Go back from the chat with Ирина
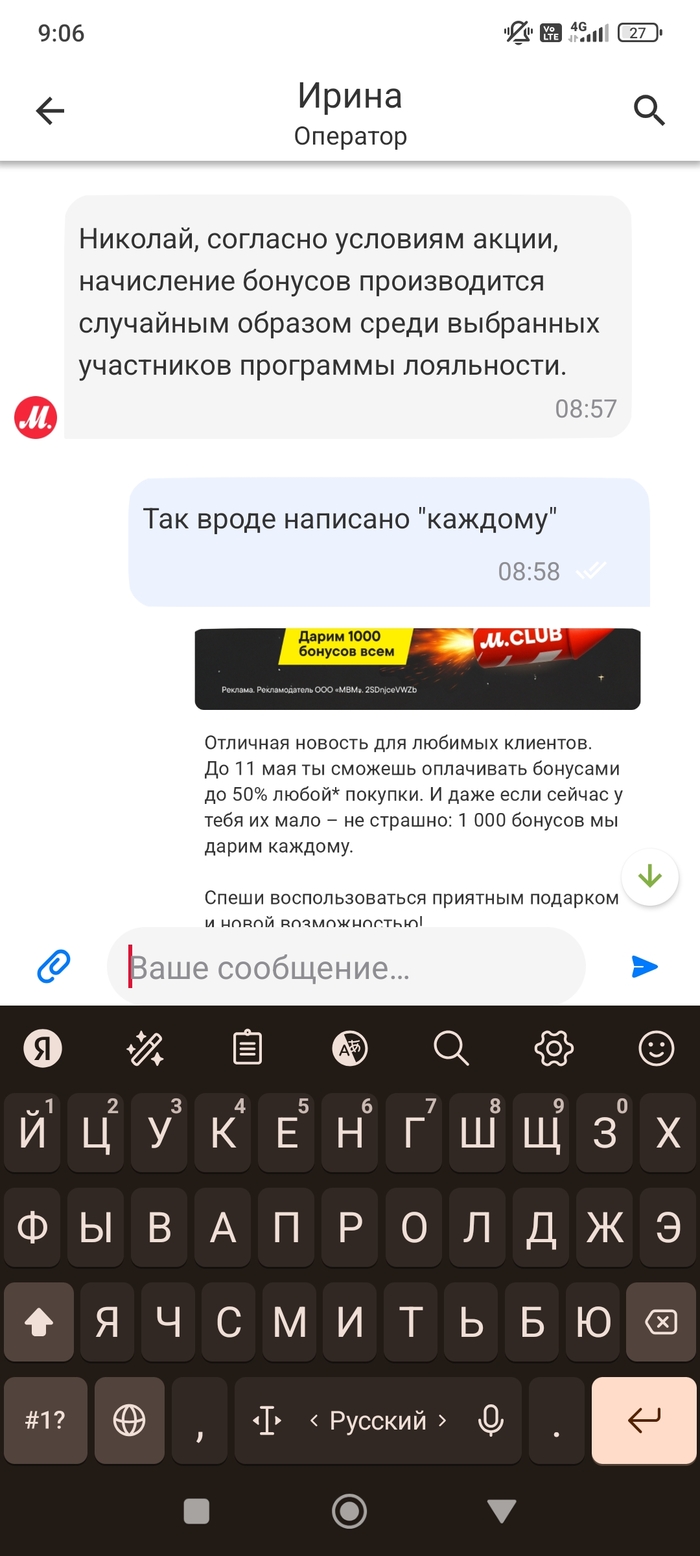Viewport: 700px width, 1556px height. tap(49, 111)
